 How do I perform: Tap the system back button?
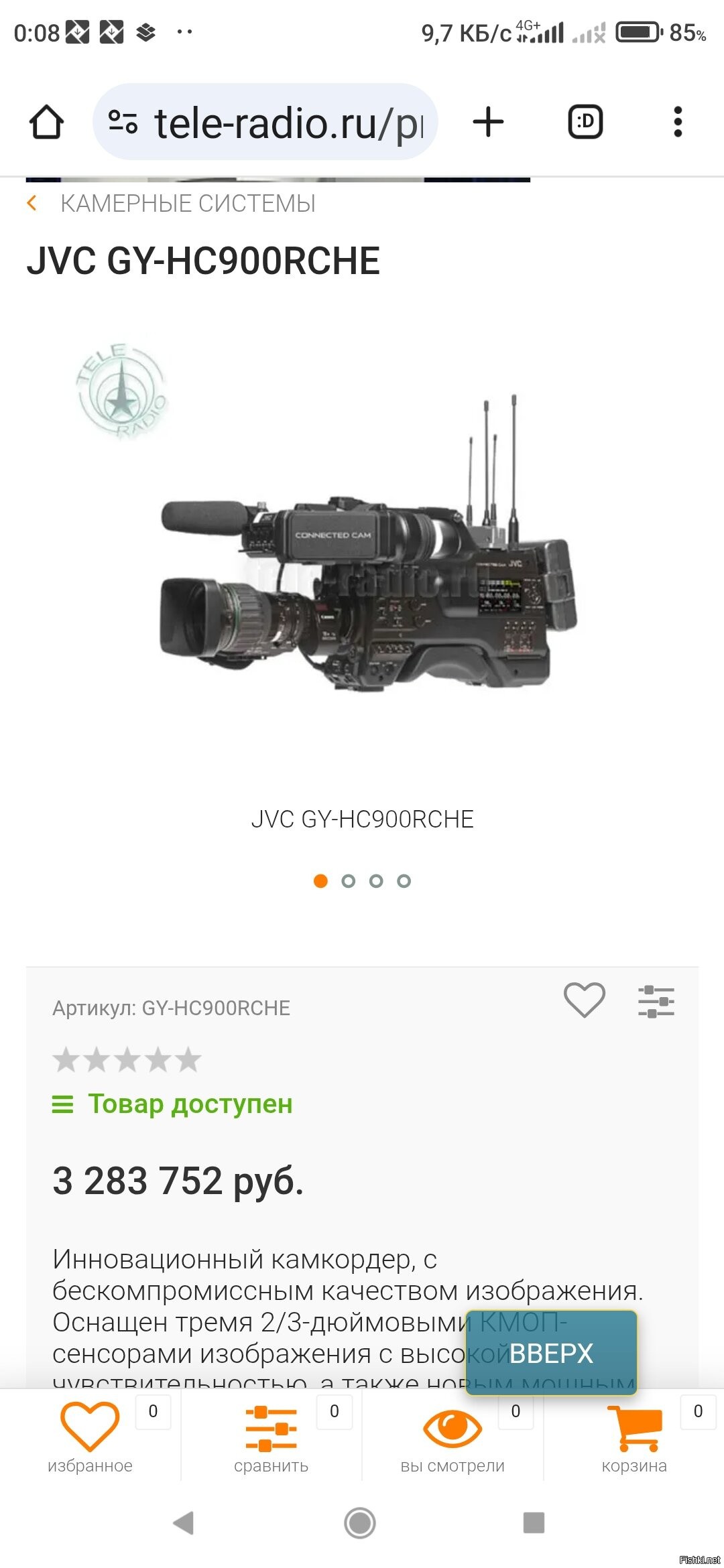pyautogui.click(x=184, y=1523)
